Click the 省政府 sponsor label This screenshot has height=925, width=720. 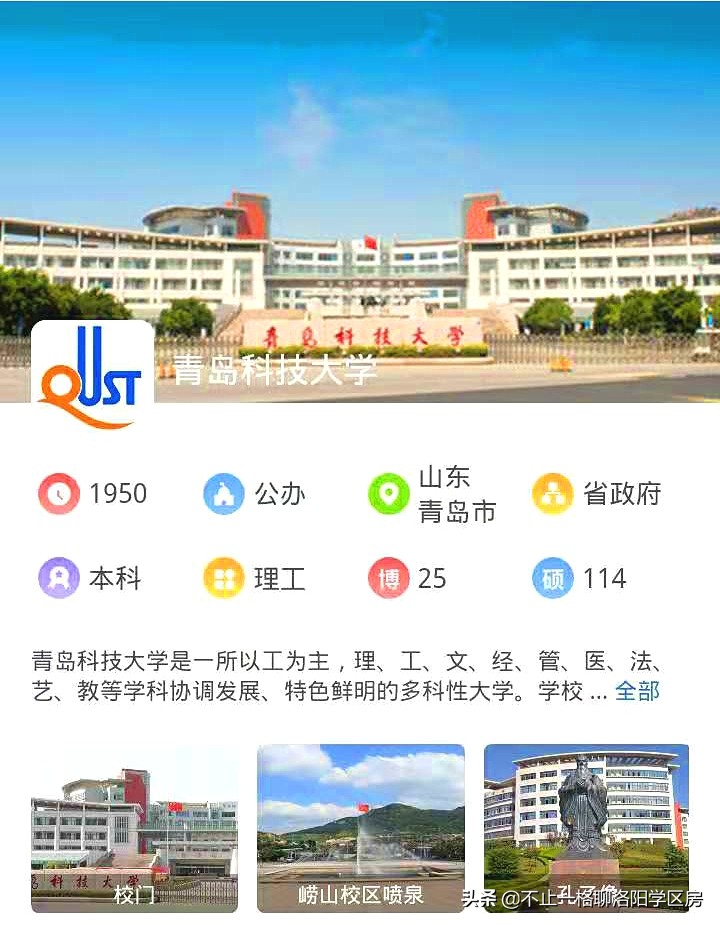(x=621, y=494)
